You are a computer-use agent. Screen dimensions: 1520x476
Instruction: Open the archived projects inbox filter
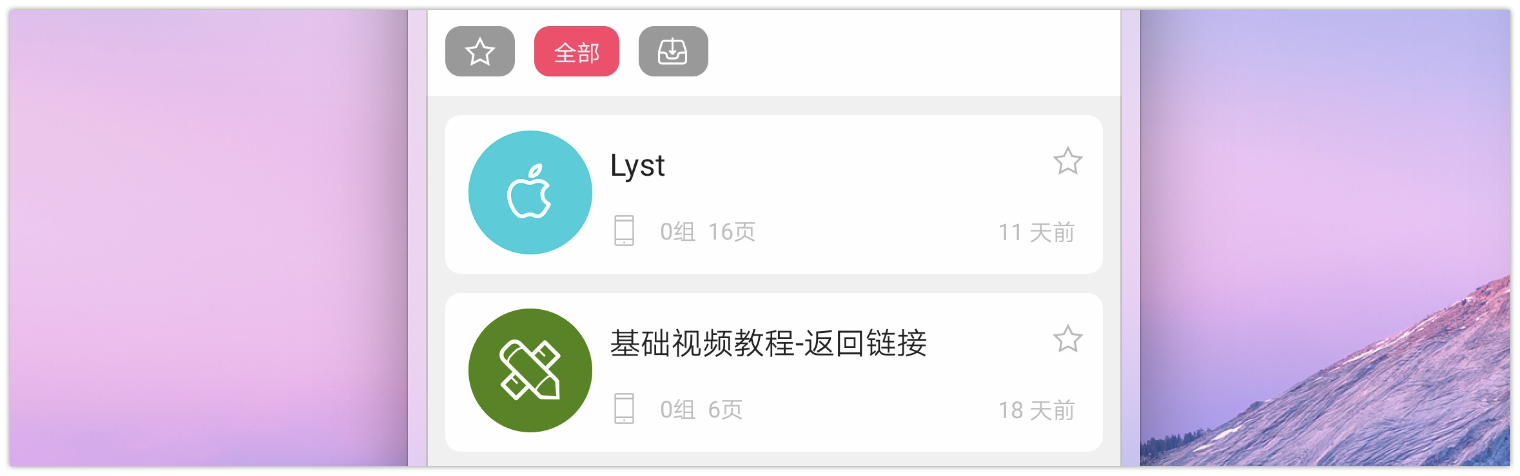673,52
